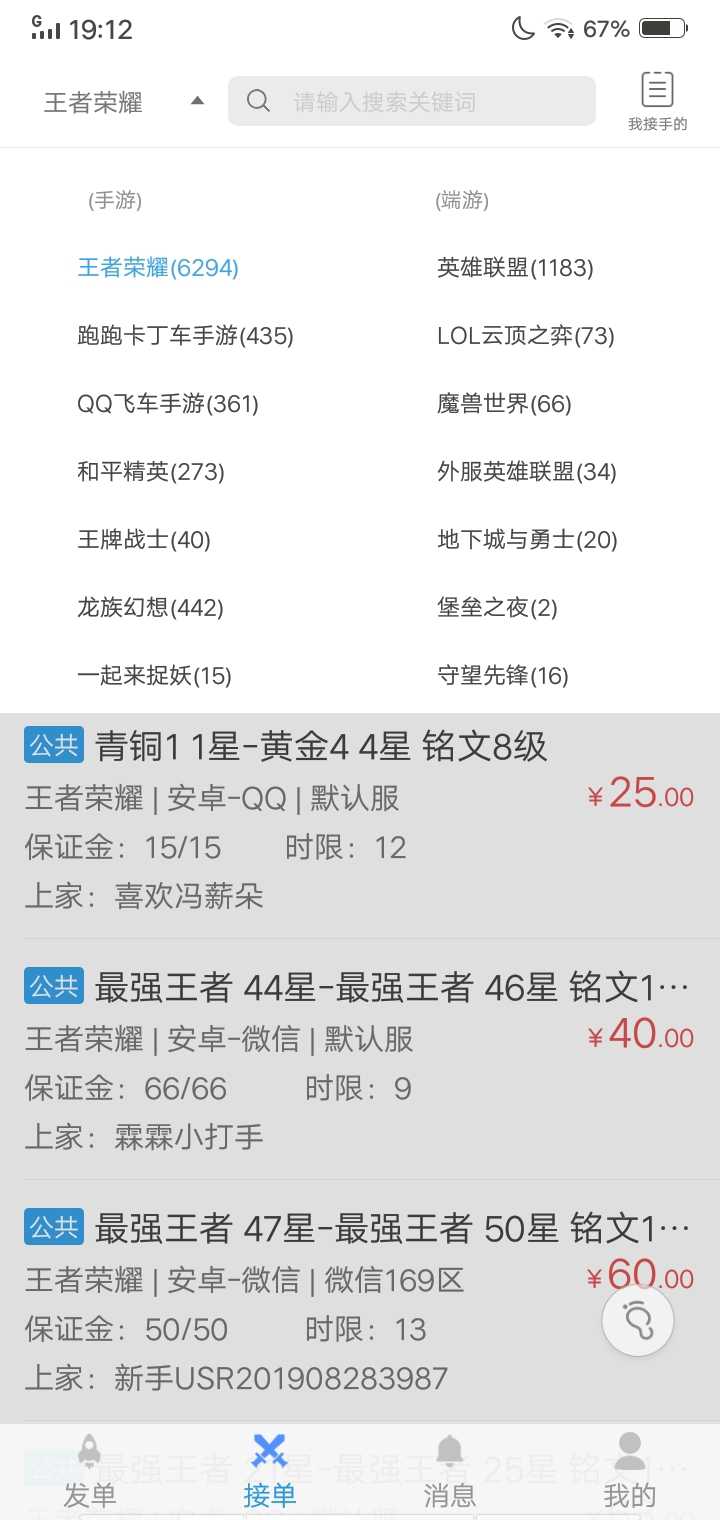
Task: Choose 魔兽世界(66) game
Action: point(504,404)
